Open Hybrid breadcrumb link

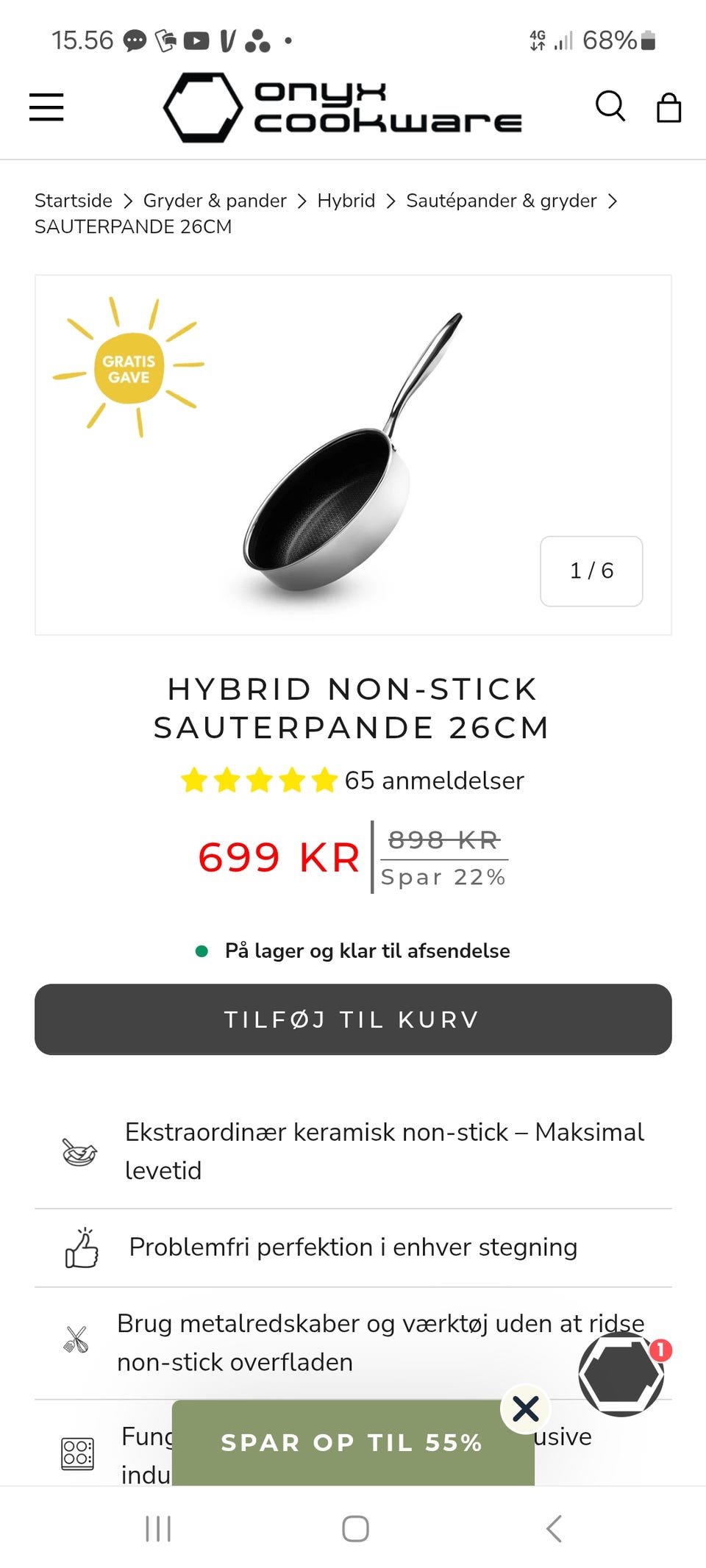pyautogui.click(x=346, y=201)
